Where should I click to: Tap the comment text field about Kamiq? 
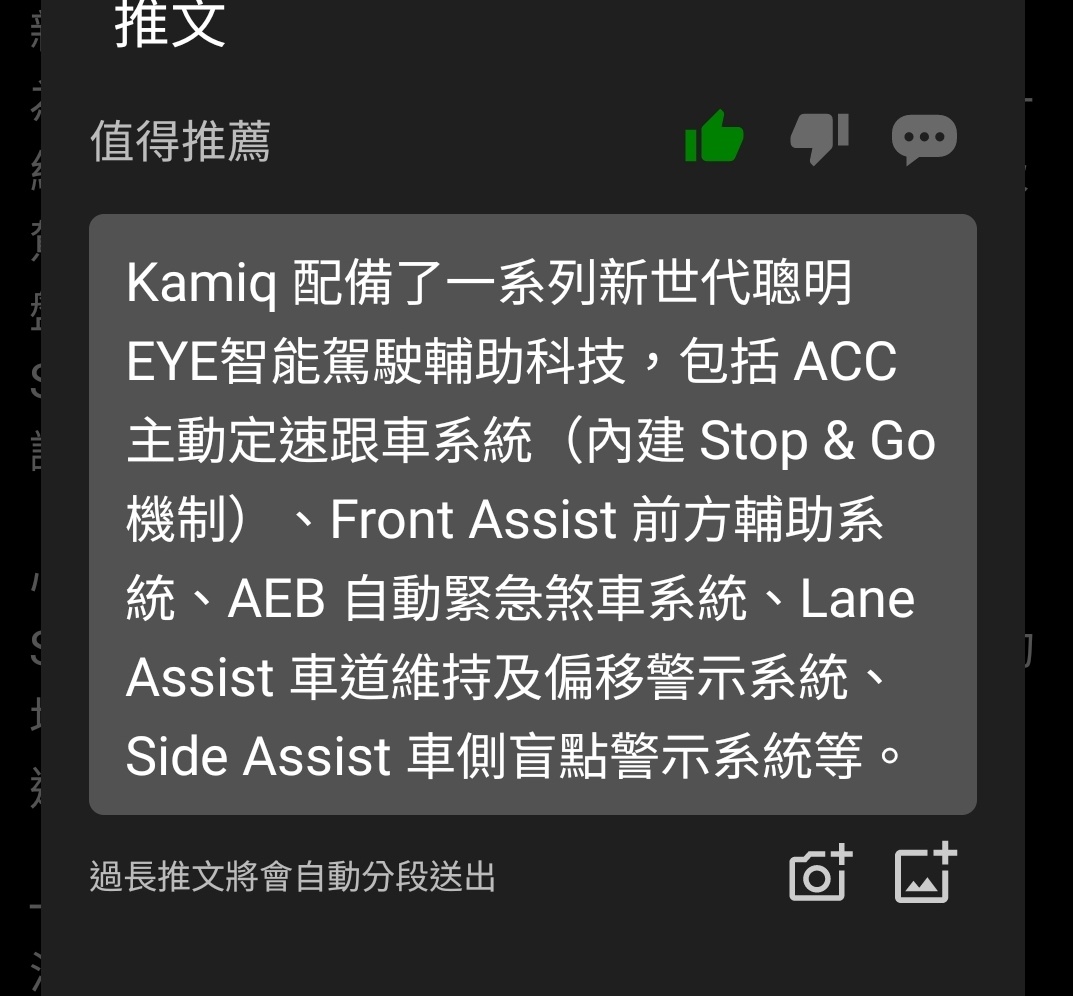(532, 515)
